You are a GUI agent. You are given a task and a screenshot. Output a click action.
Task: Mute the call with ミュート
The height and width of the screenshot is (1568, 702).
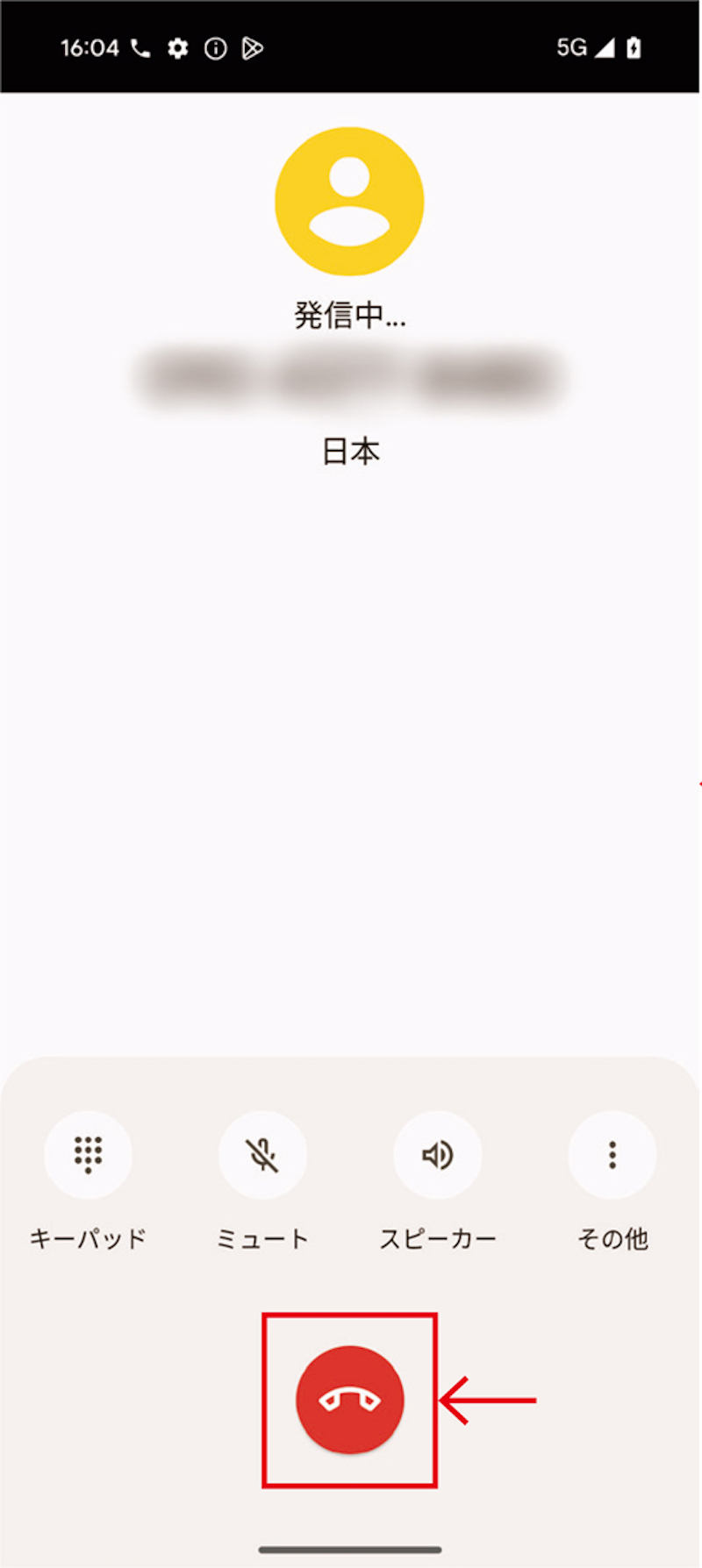click(262, 1155)
